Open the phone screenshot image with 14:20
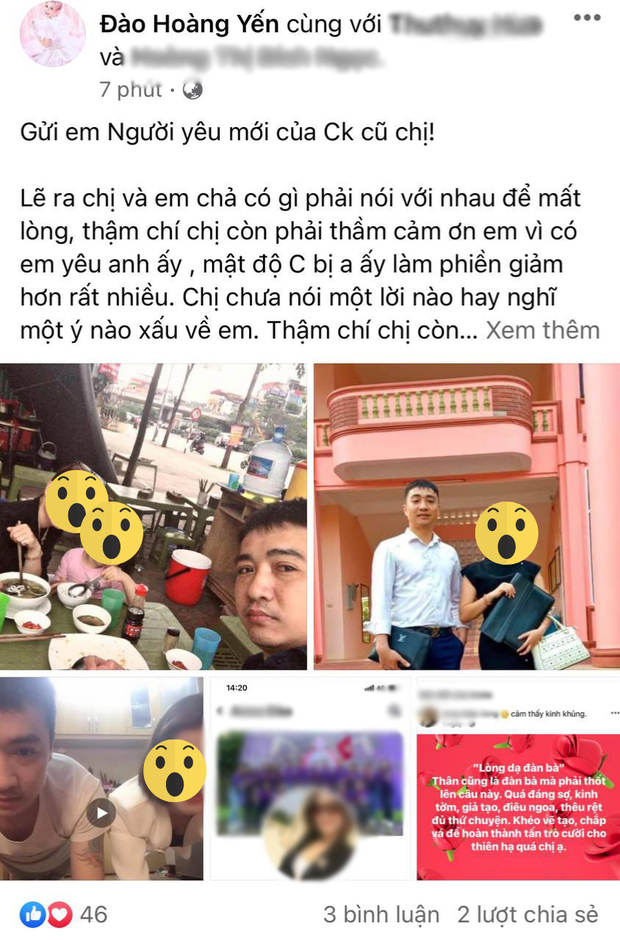Screen dimensions: 620x940 [x=309, y=780]
